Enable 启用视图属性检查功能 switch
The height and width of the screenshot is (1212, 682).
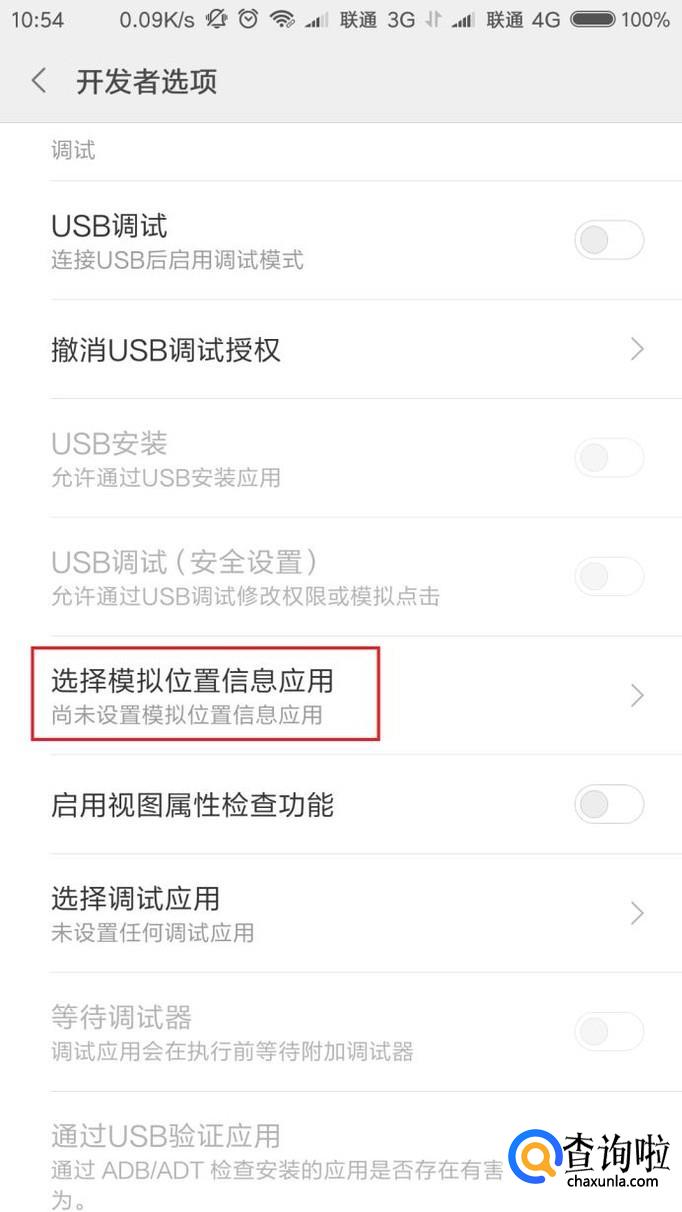coord(609,804)
